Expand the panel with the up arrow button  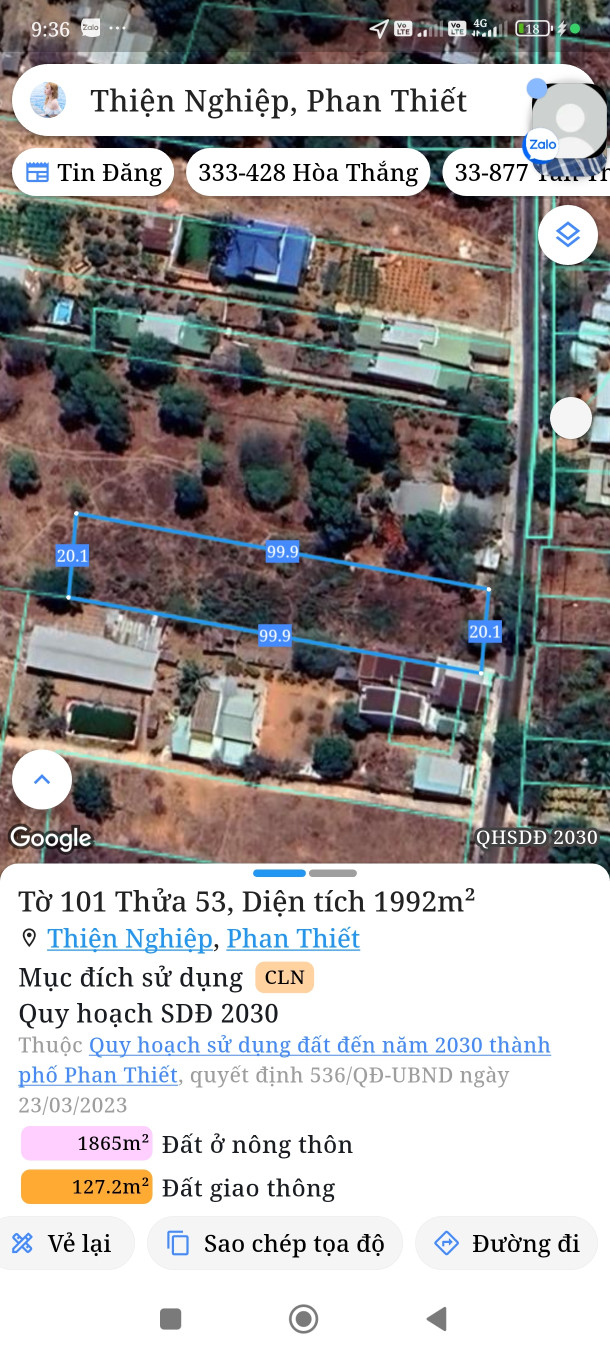pos(42,780)
